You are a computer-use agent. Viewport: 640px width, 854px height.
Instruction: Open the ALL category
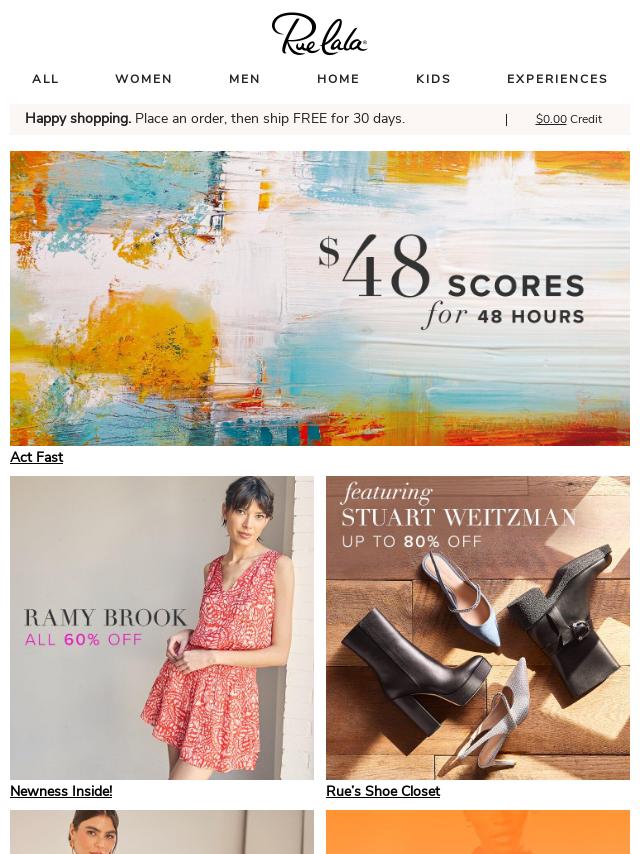click(x=45, y=79)
